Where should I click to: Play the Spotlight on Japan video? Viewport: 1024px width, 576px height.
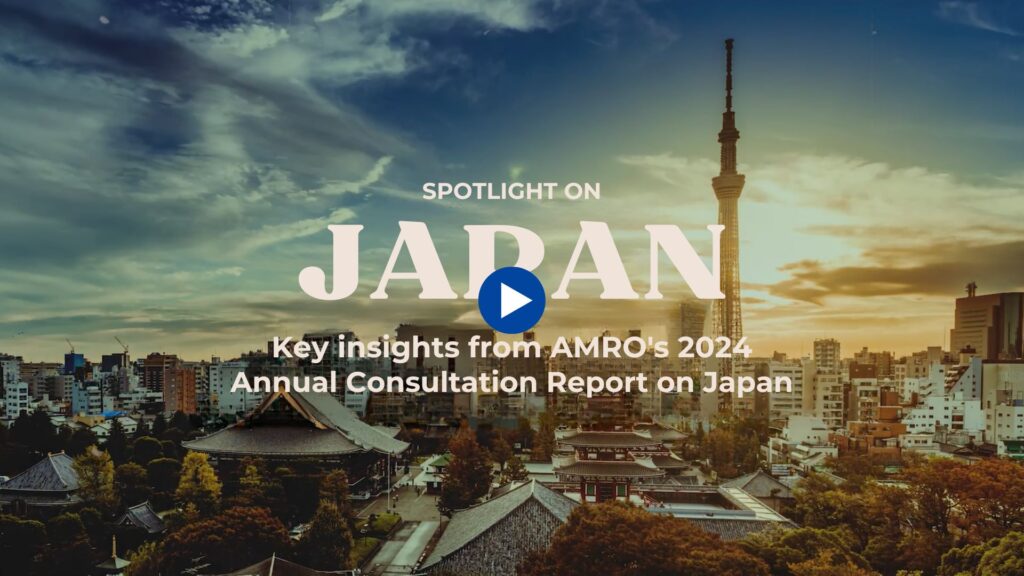coord(511,300)
